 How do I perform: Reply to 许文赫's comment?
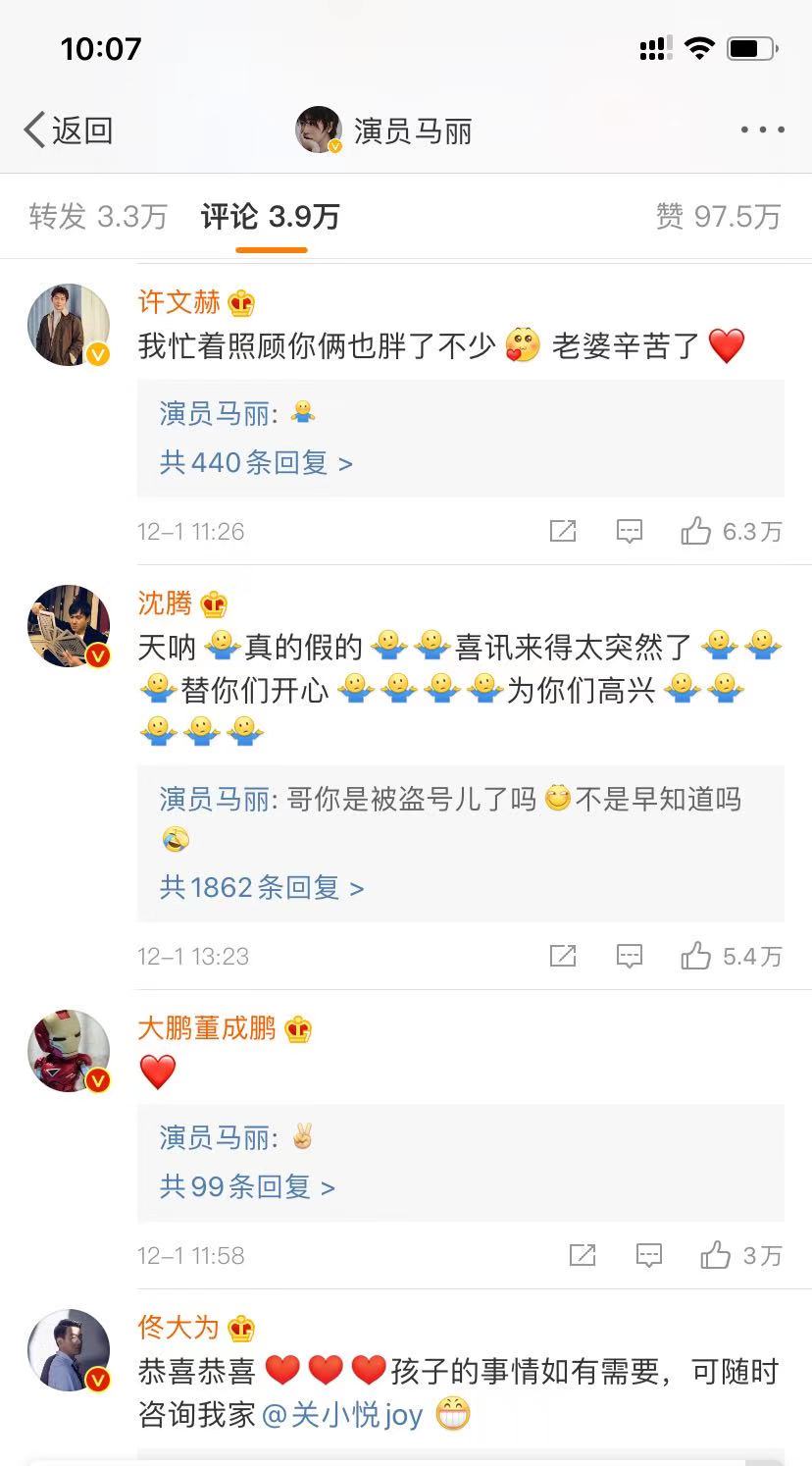pos(629,531)
